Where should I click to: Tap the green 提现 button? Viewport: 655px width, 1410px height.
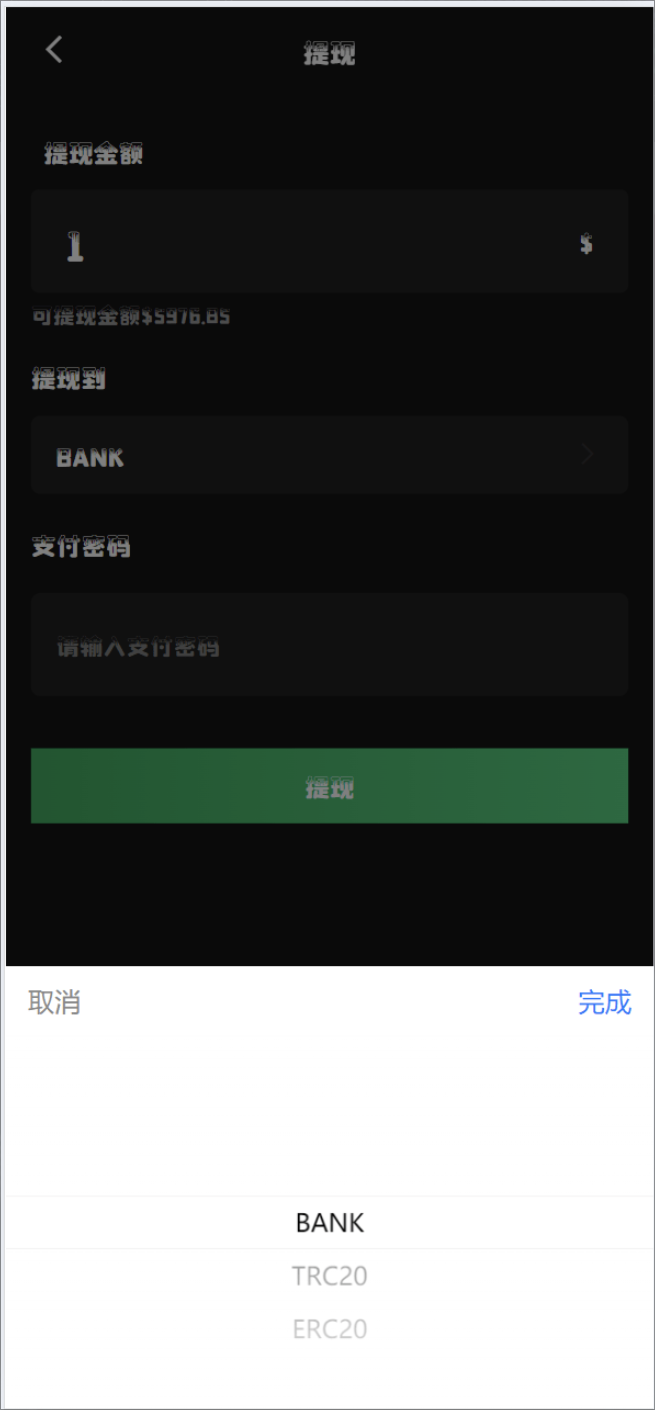(329, 786)
